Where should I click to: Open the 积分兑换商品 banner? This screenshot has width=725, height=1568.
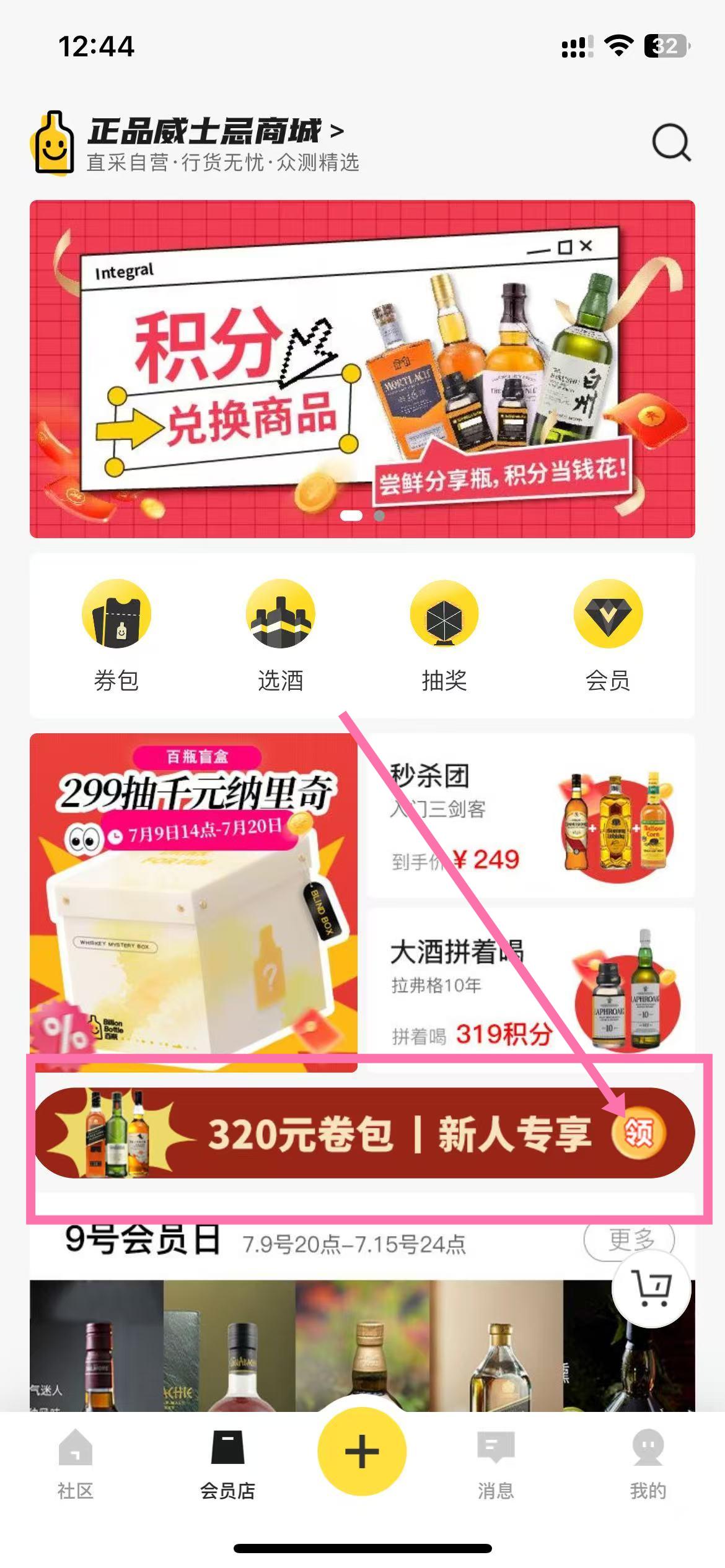(362, 368)
